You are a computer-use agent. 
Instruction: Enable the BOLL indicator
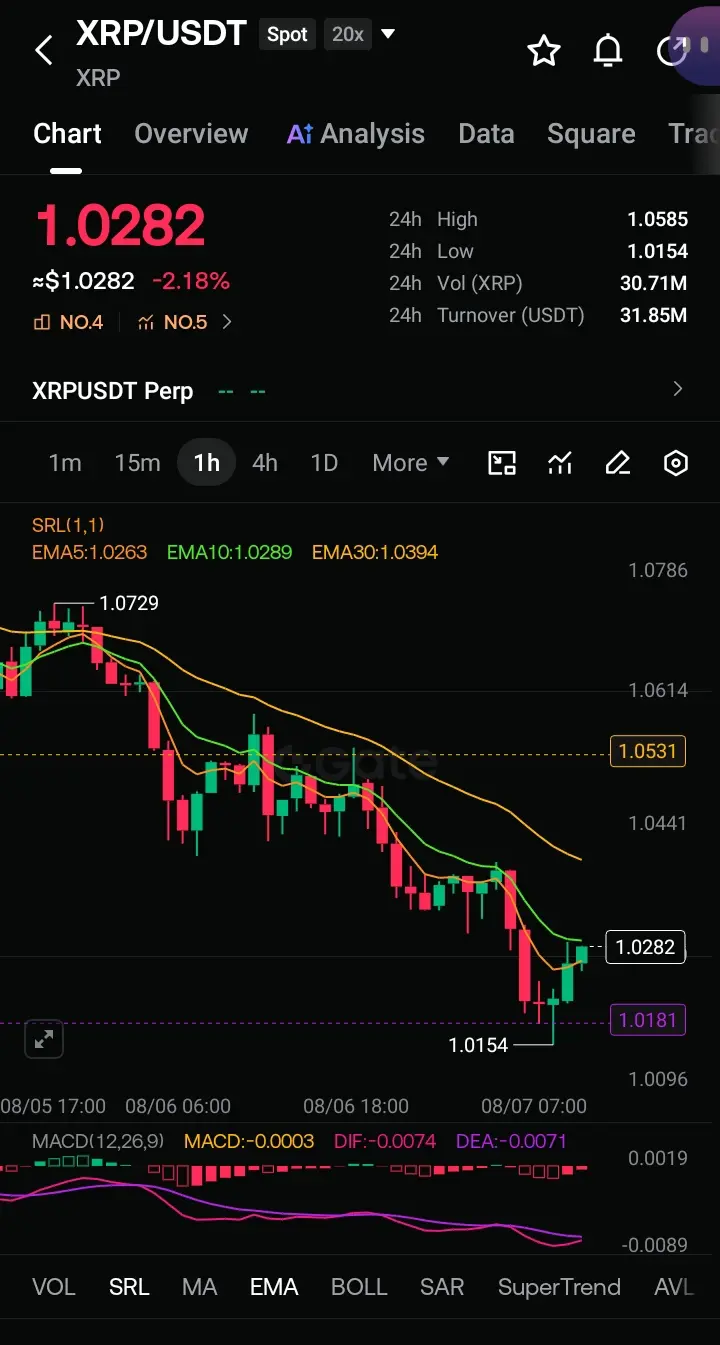[359, 1287]
